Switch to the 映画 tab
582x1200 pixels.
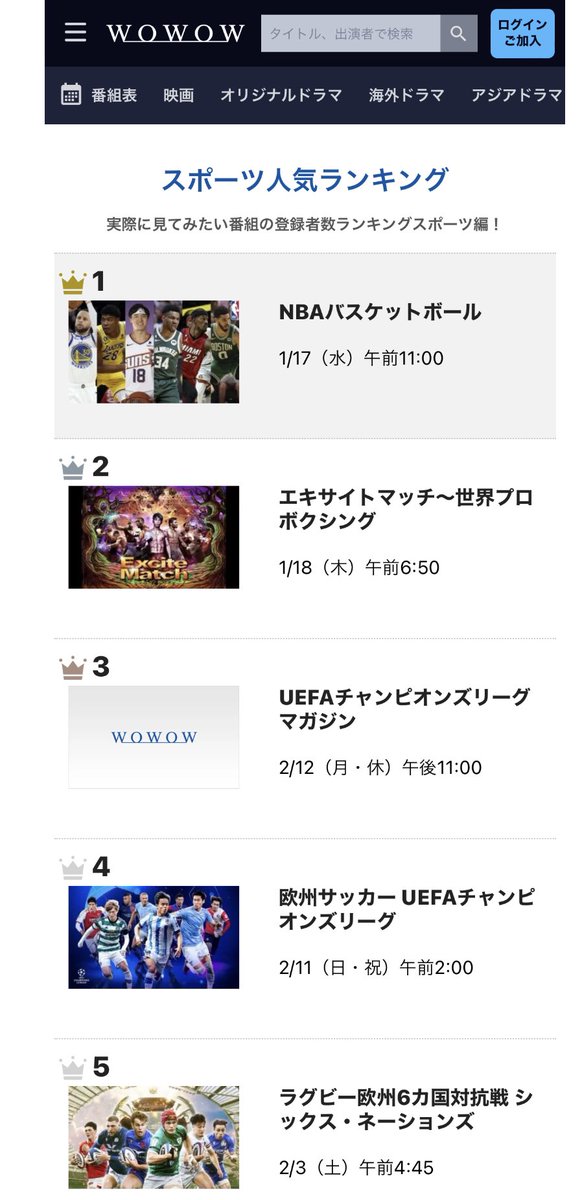pos(179,95)
